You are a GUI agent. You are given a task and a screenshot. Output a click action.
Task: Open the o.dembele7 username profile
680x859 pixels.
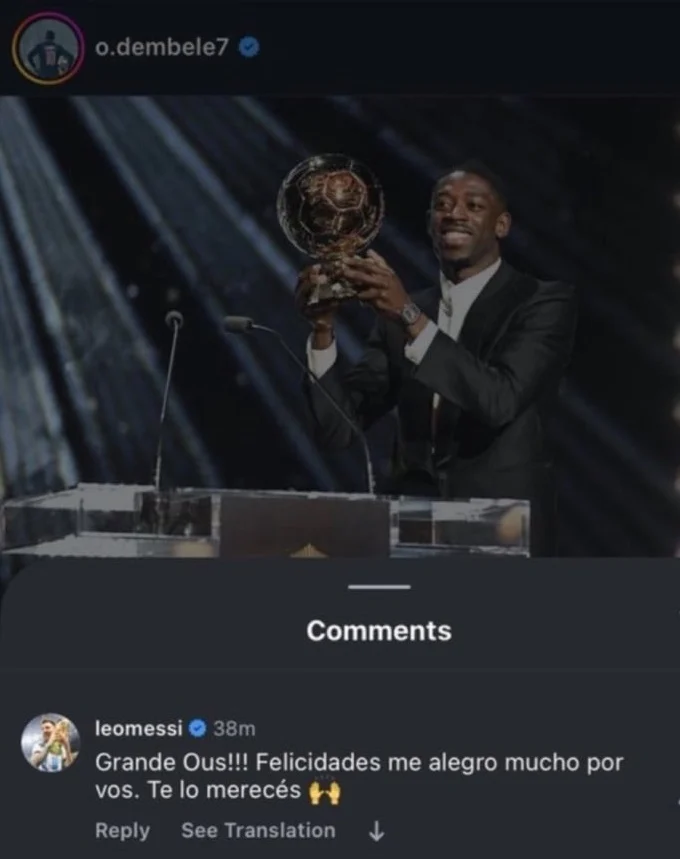coord(161,48)
